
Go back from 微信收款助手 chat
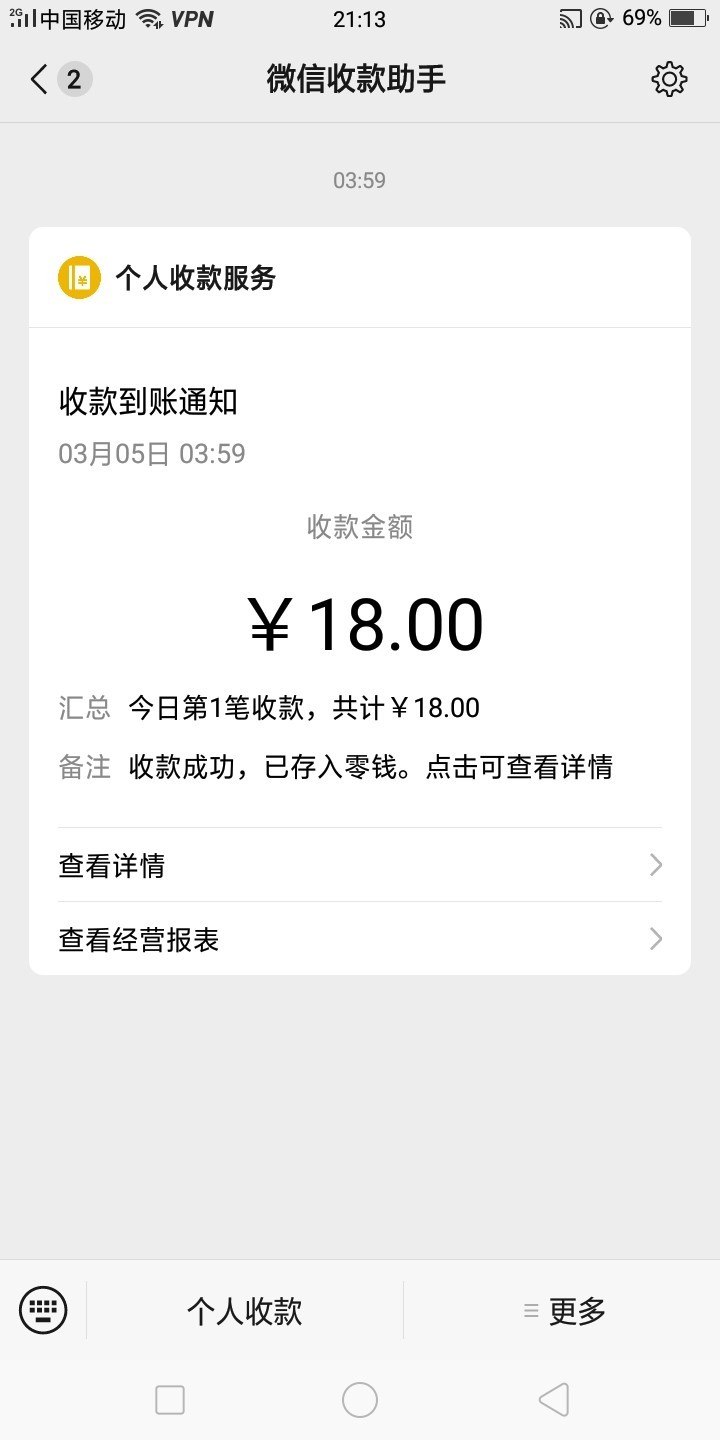coord(40,79)
